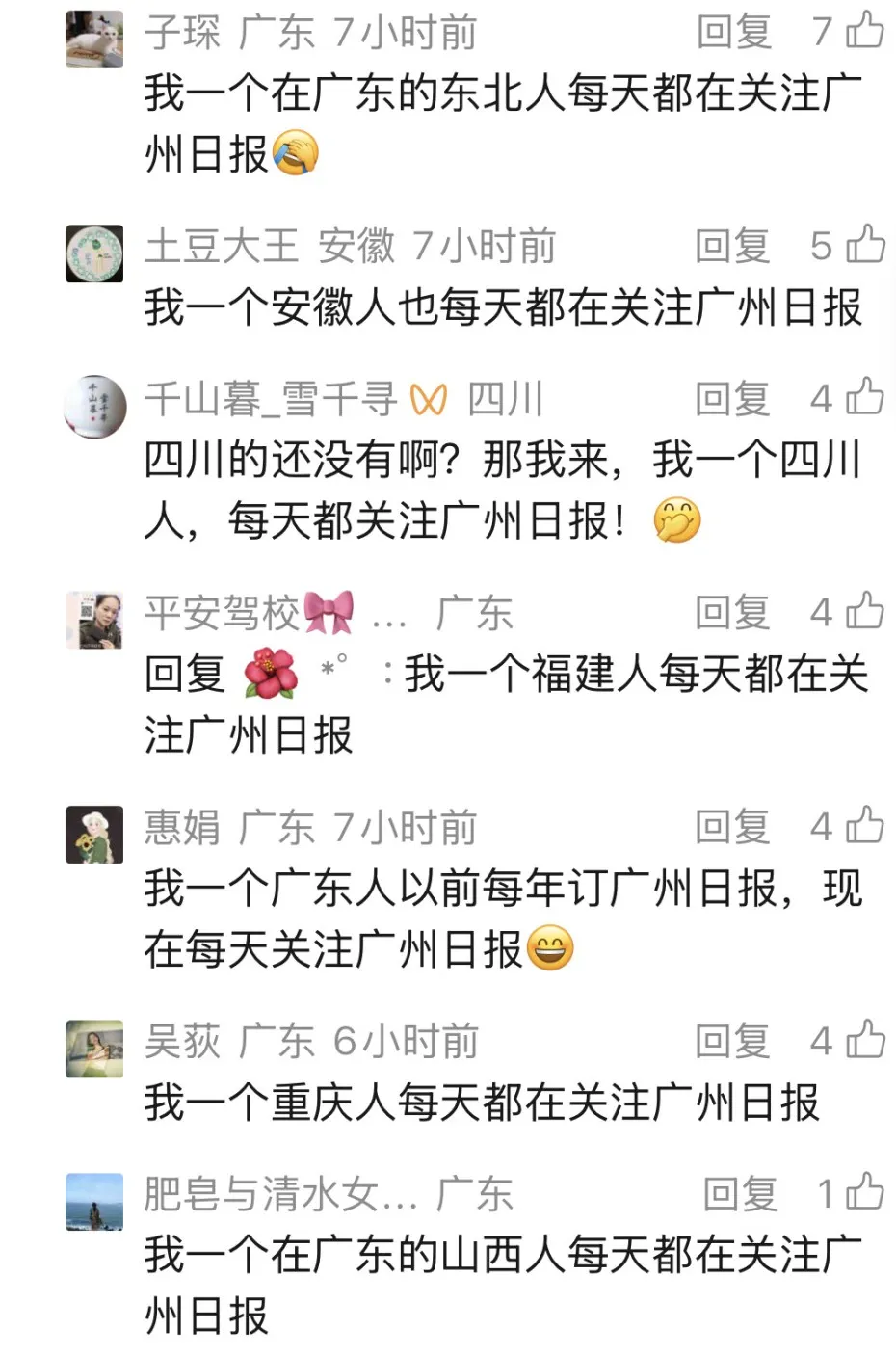
Task: Open 吴荻's profile avatar
Action: [94, 1049]
